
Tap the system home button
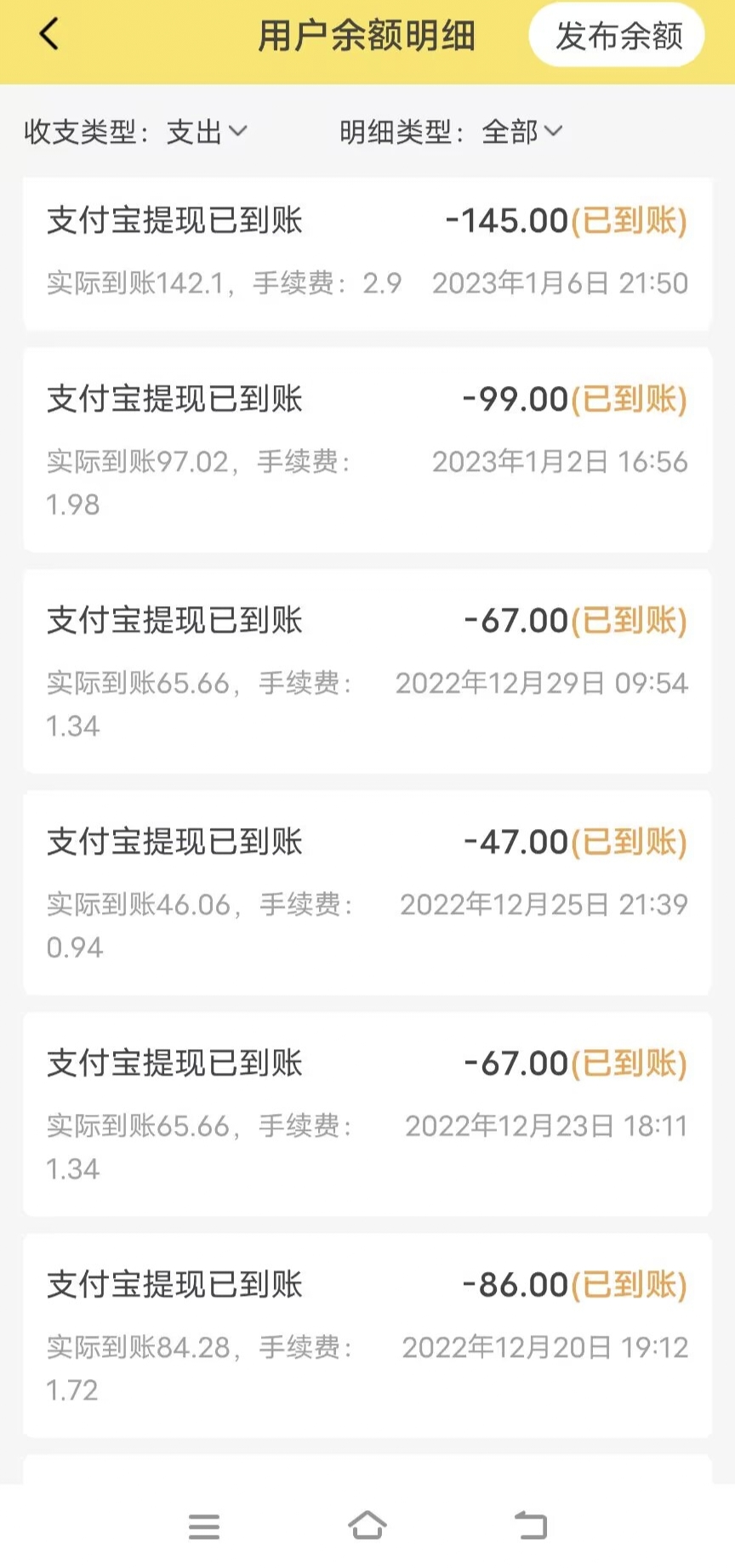[x=367, y=1525]
